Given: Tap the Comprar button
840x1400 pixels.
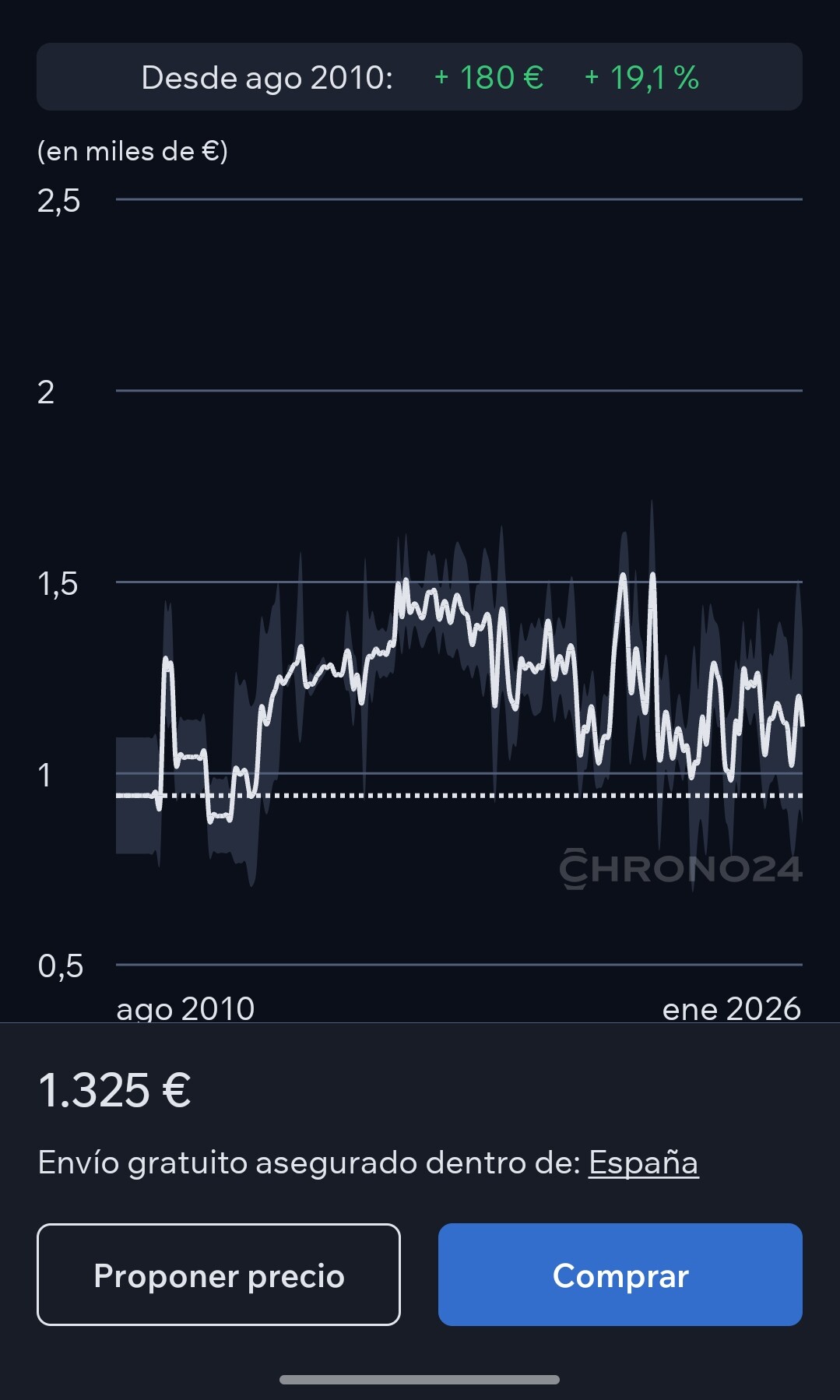Looking at the screenshot, I should click(x=620, y=1275).
